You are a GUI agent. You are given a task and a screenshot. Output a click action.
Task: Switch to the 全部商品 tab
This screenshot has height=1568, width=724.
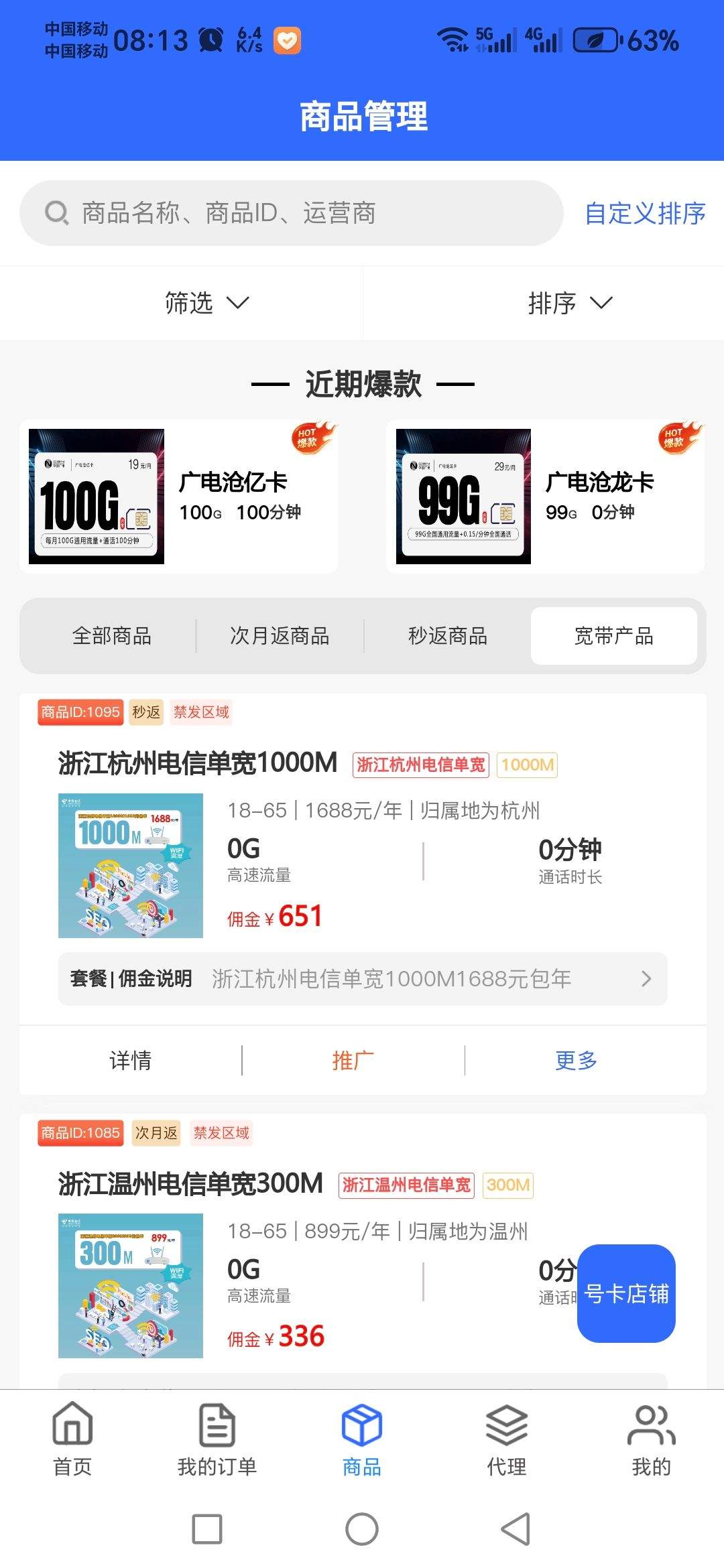(x=112, y=636)
